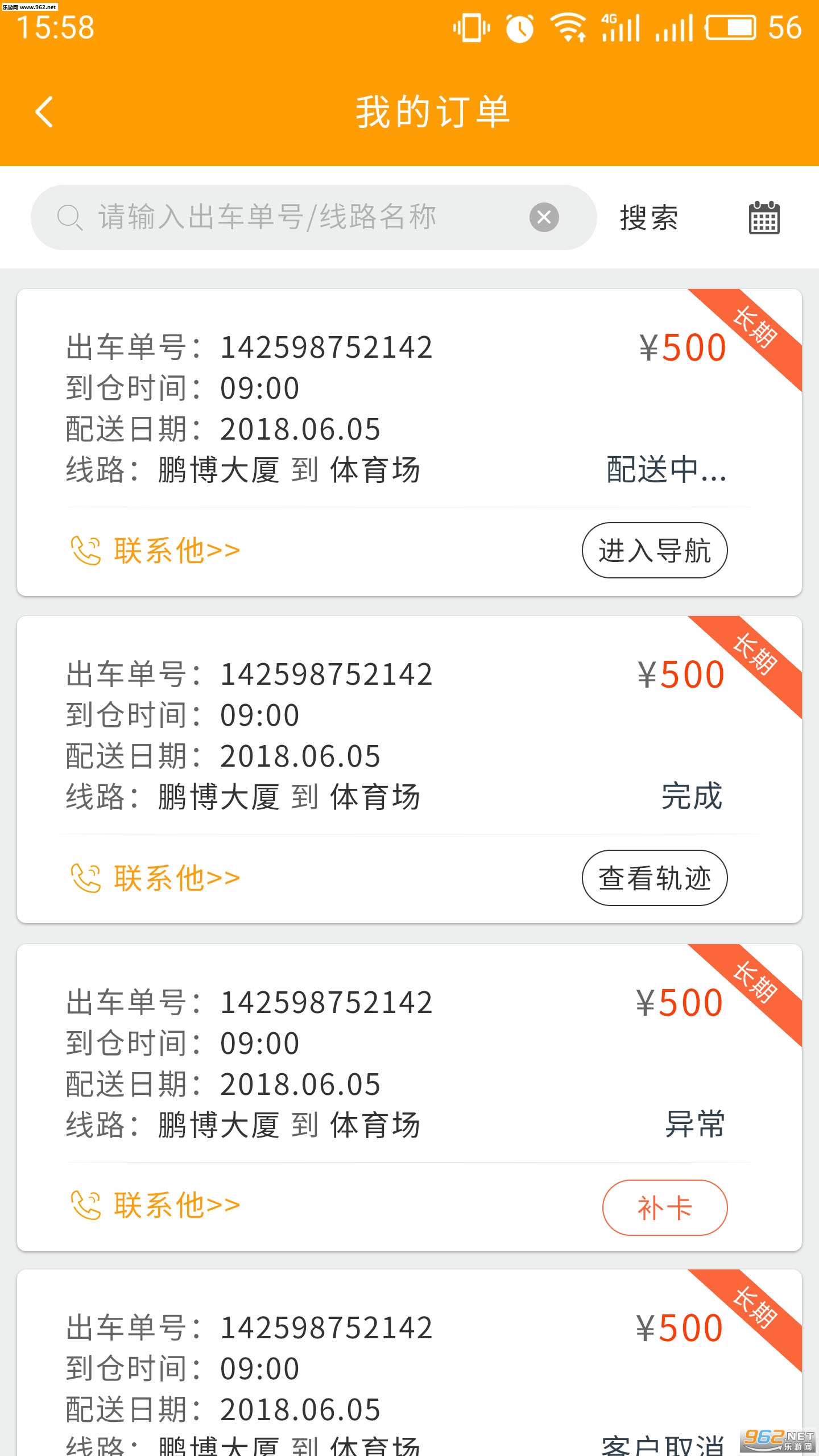Go back from 我的订单 page
This screenshot has height=1456, width=819.
[44, 111]
